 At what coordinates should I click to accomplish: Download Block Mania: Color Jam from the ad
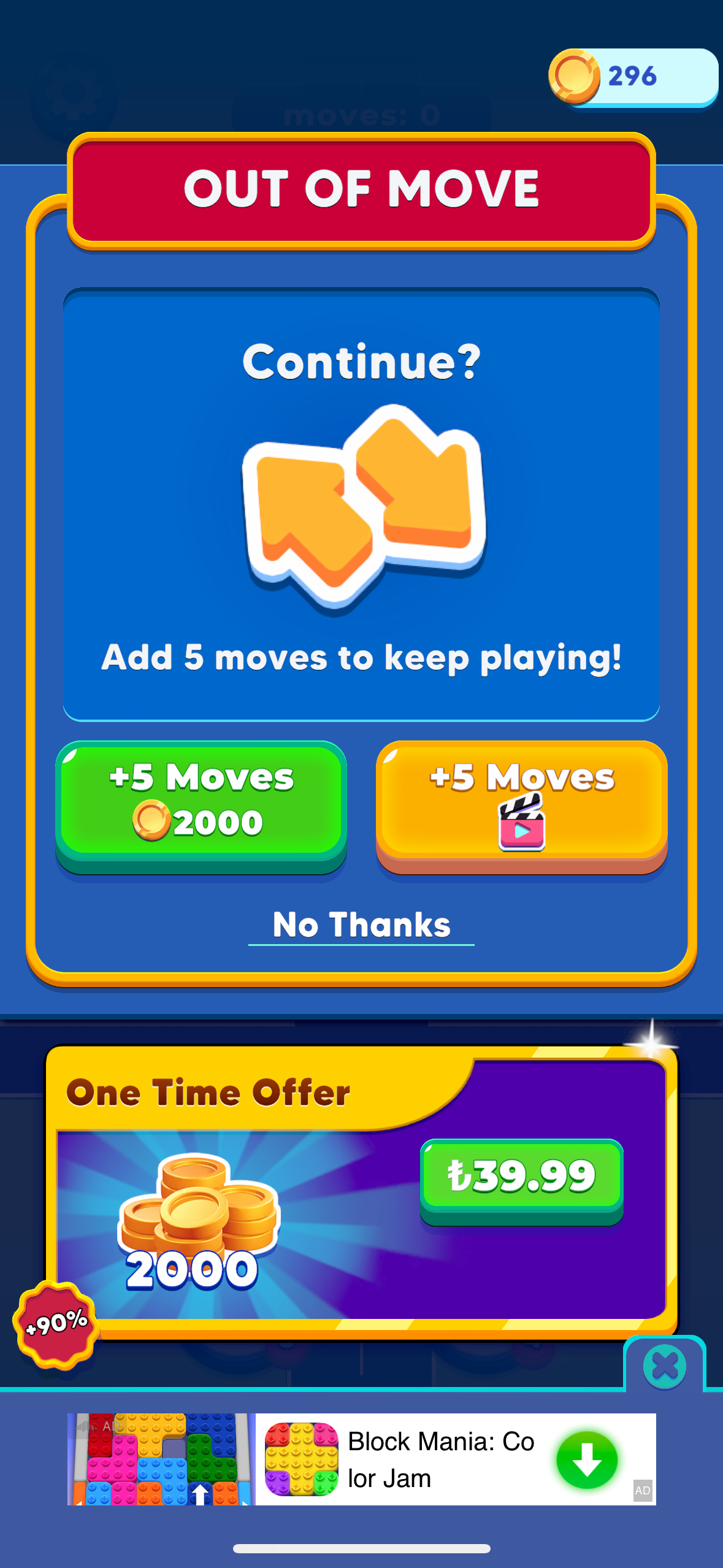tap(587, 1459)
